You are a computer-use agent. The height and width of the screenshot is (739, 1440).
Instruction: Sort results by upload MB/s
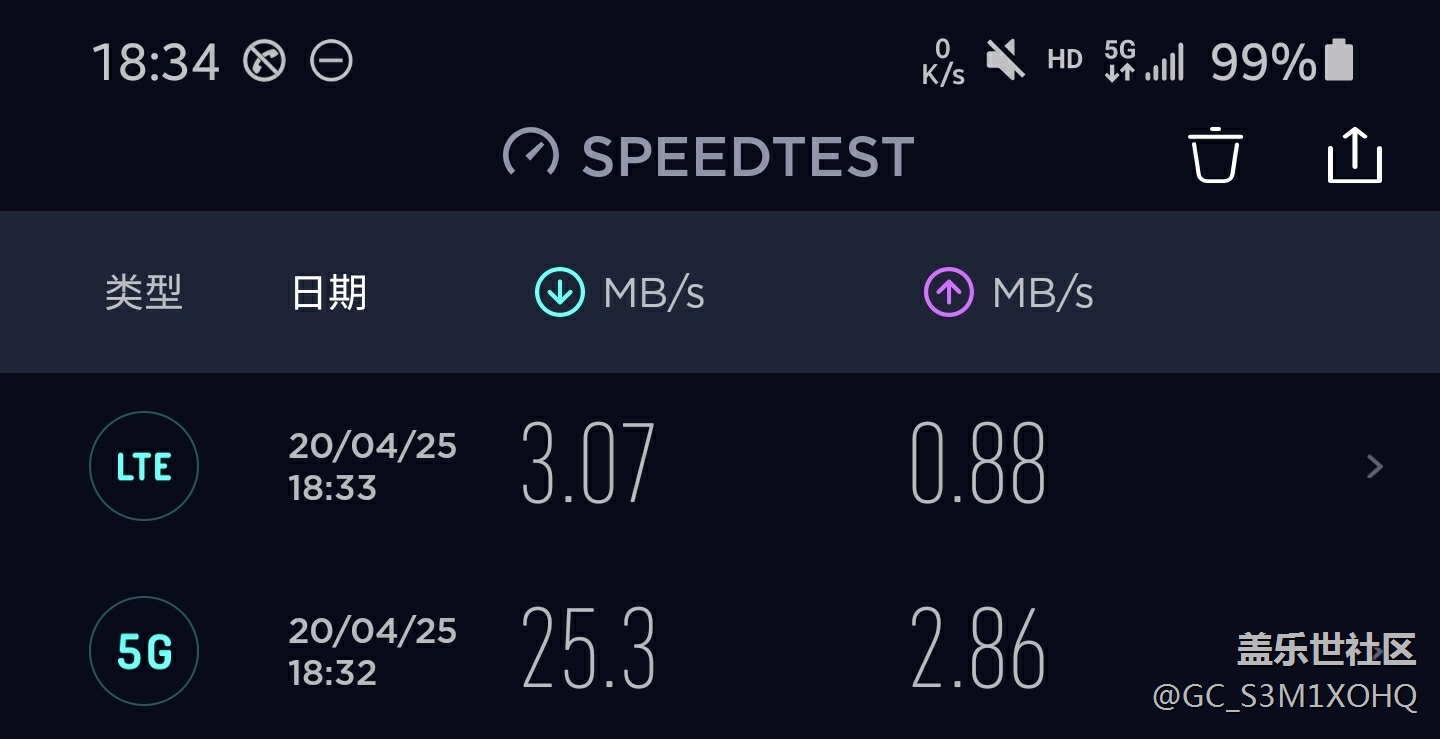(x=1008, y=293)
